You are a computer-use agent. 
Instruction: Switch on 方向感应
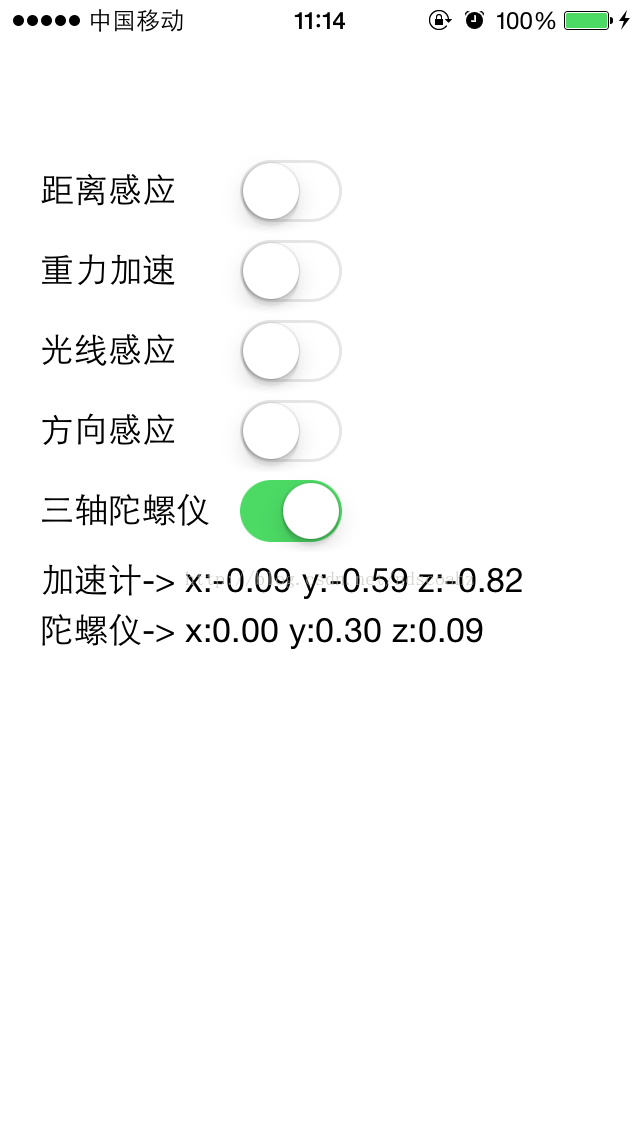pyautogui.click(x=291, y=431)
